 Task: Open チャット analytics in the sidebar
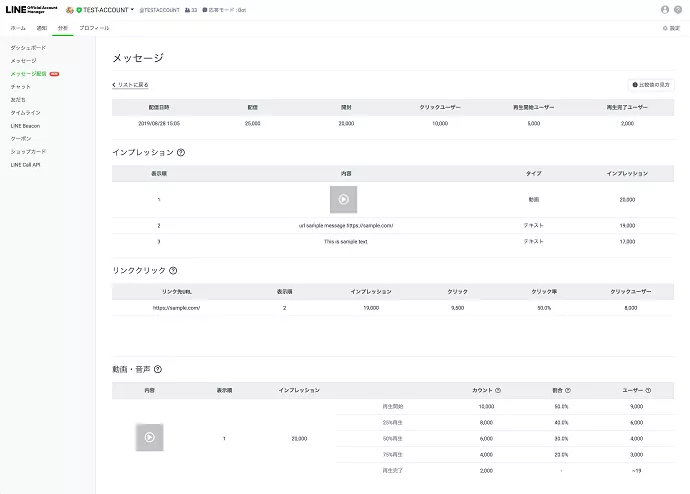point(20,86)
